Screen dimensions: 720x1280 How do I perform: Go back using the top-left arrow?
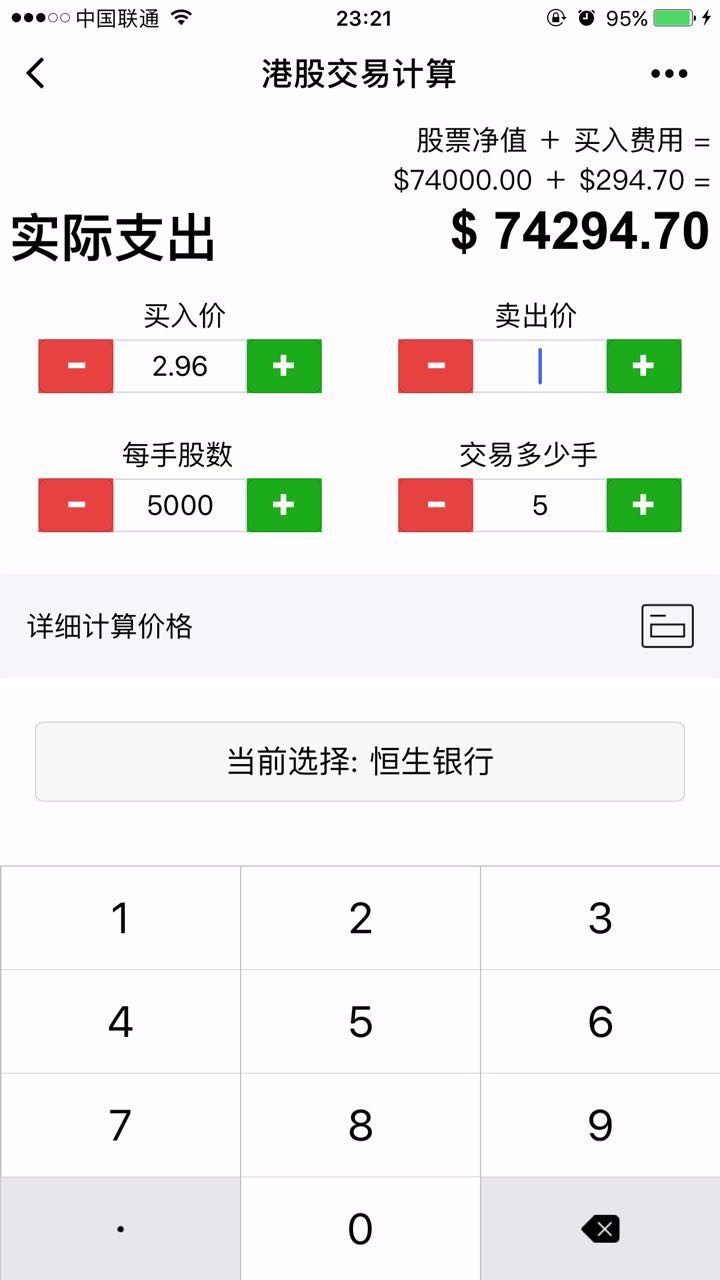coord(36,73)
